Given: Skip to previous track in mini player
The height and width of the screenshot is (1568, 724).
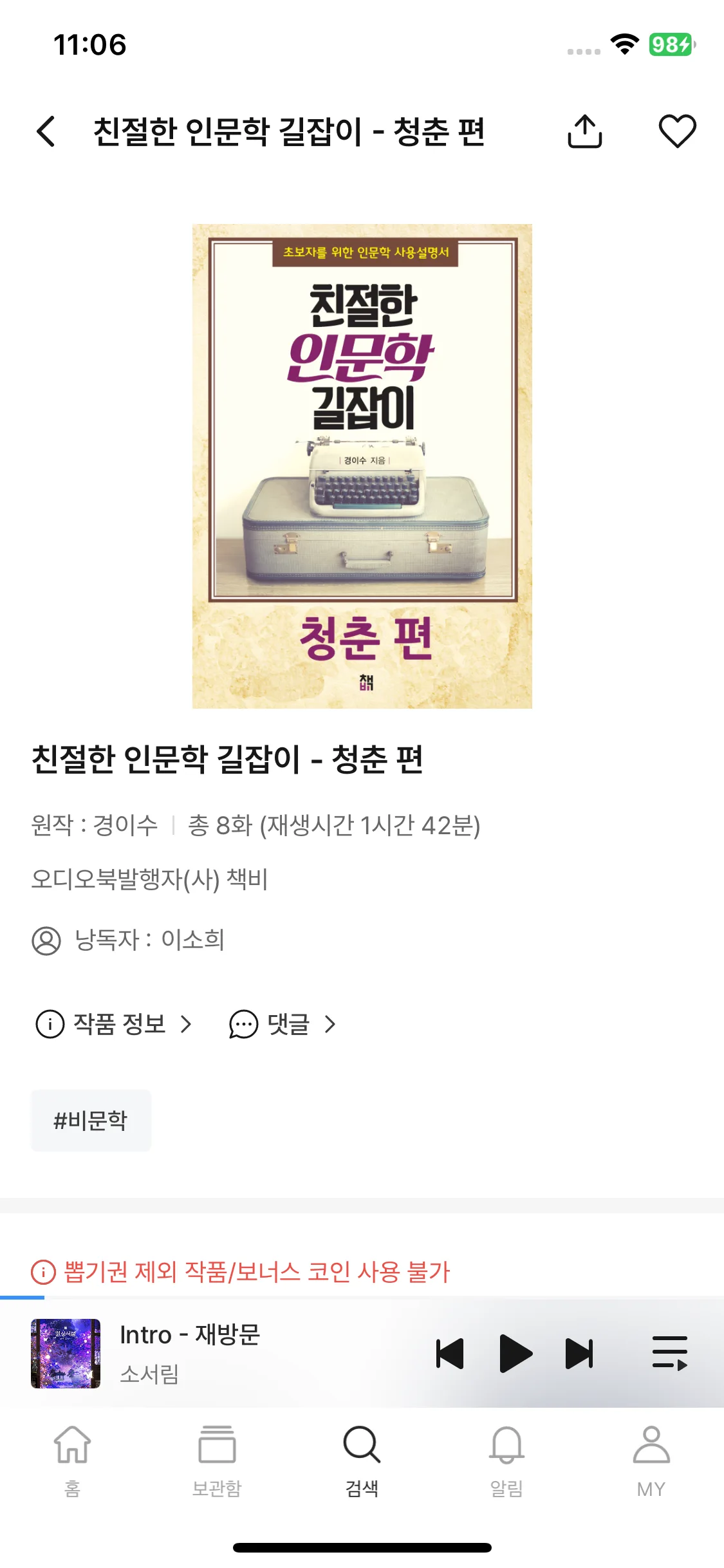Looking at the screenshot, I should click(450, 1354).
